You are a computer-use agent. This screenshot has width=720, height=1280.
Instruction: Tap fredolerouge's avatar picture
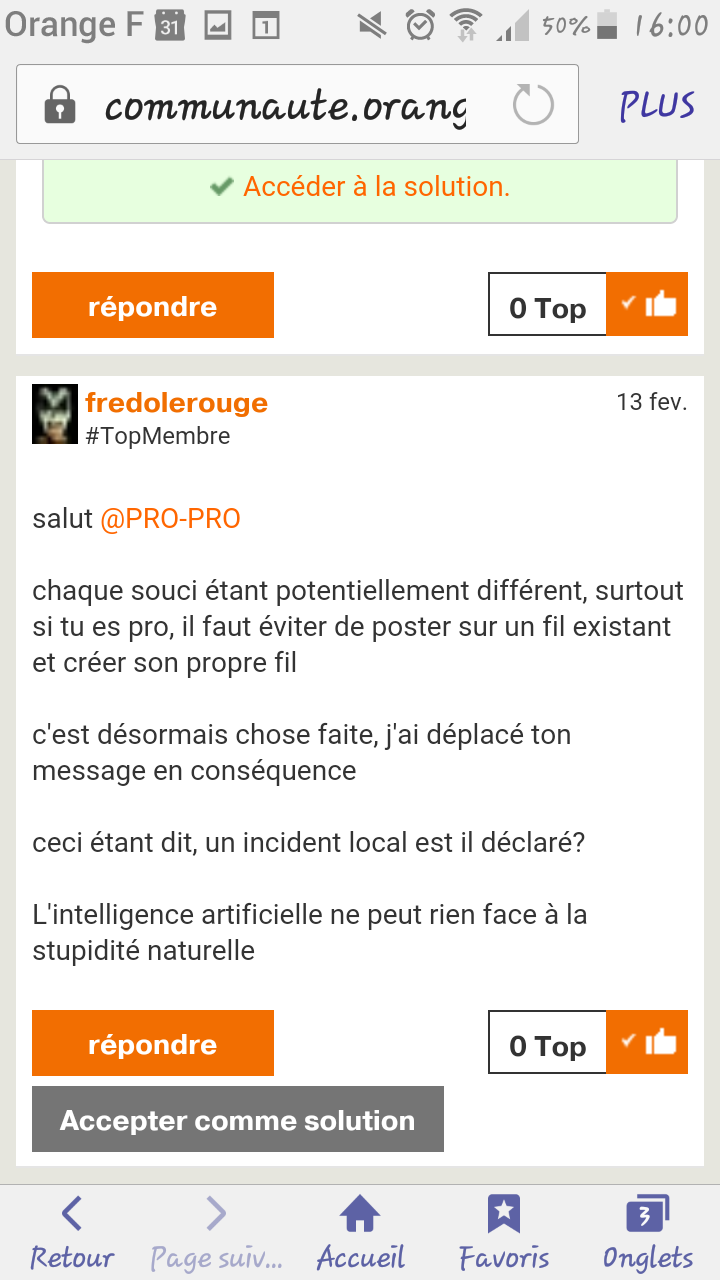coord(55,414)
